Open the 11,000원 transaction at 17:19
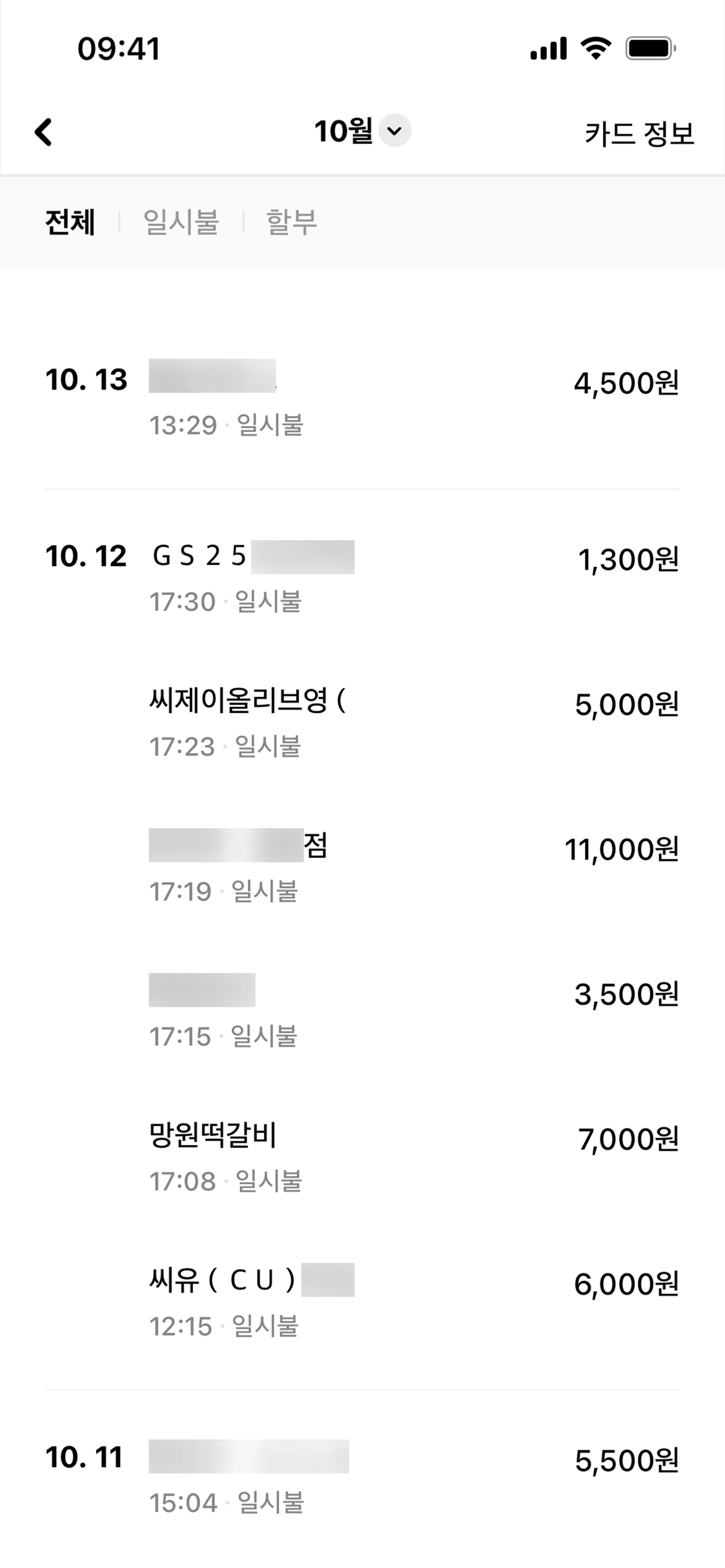The image size is (725, 1568). (x=362, y=866)
